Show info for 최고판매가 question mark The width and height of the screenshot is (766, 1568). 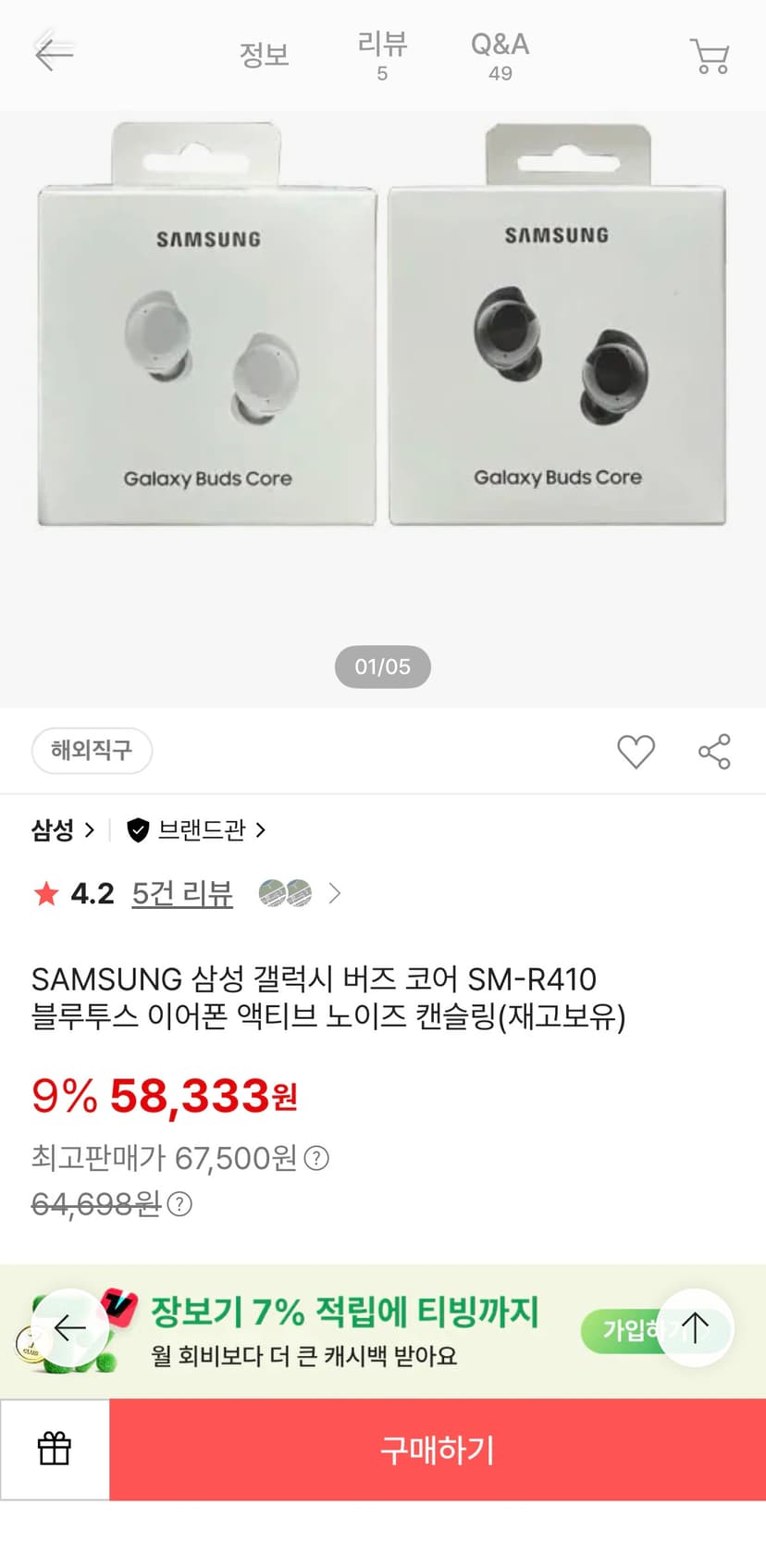coord(316,1158)
